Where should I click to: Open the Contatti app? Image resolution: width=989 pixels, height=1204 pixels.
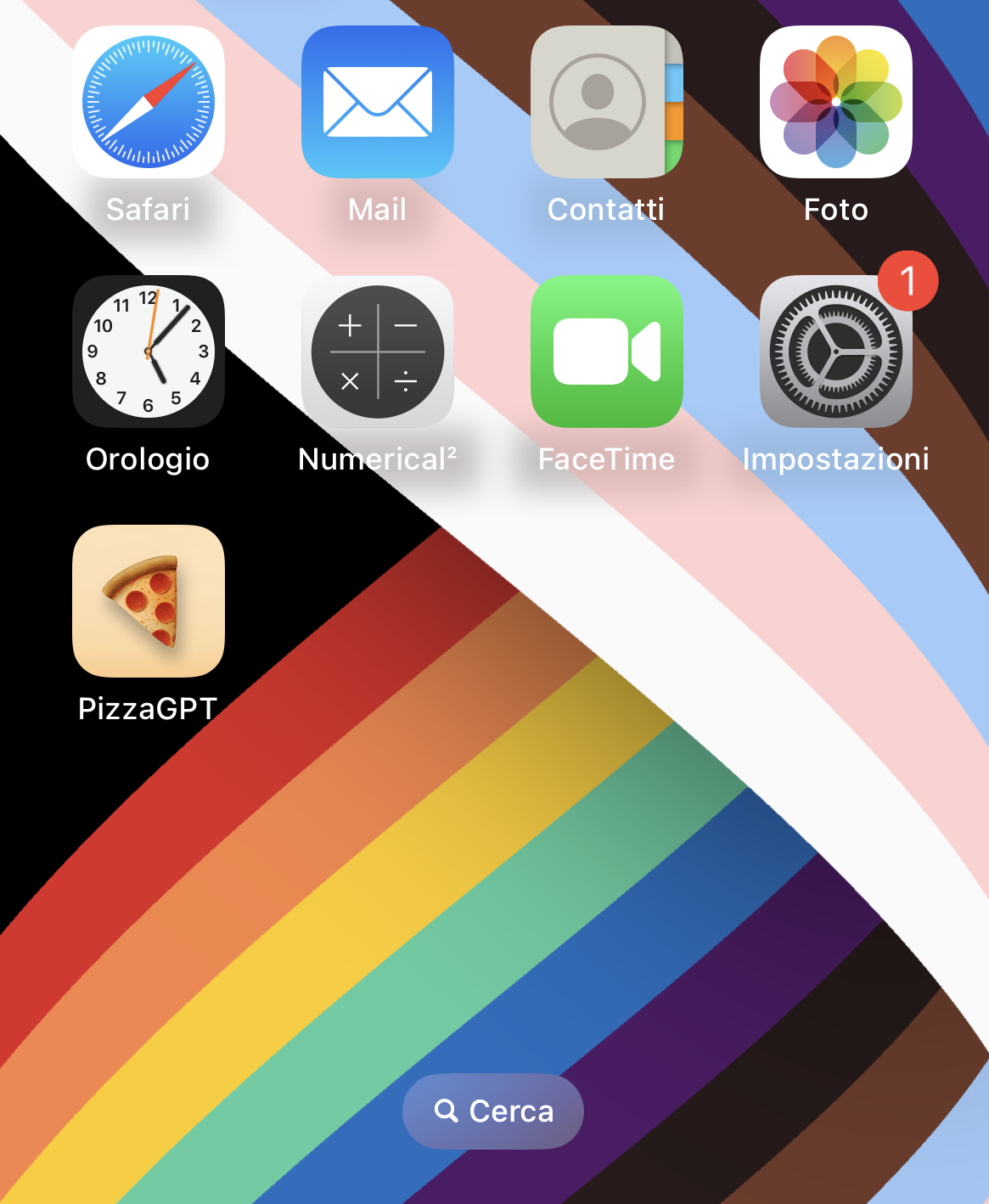coord(606,102)
